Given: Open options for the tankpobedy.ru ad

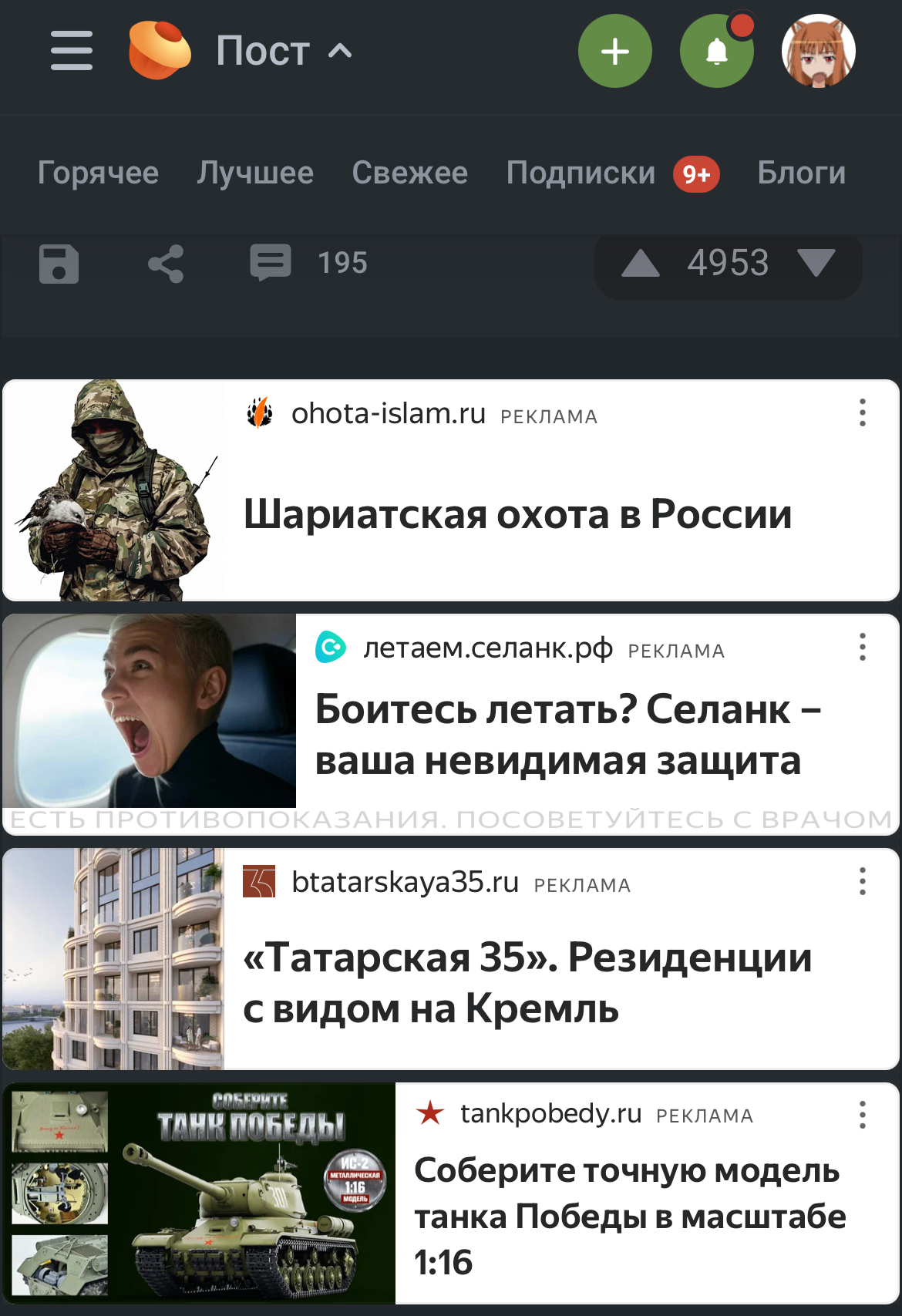Looking at the screenshot, I should pos(862,1115).
